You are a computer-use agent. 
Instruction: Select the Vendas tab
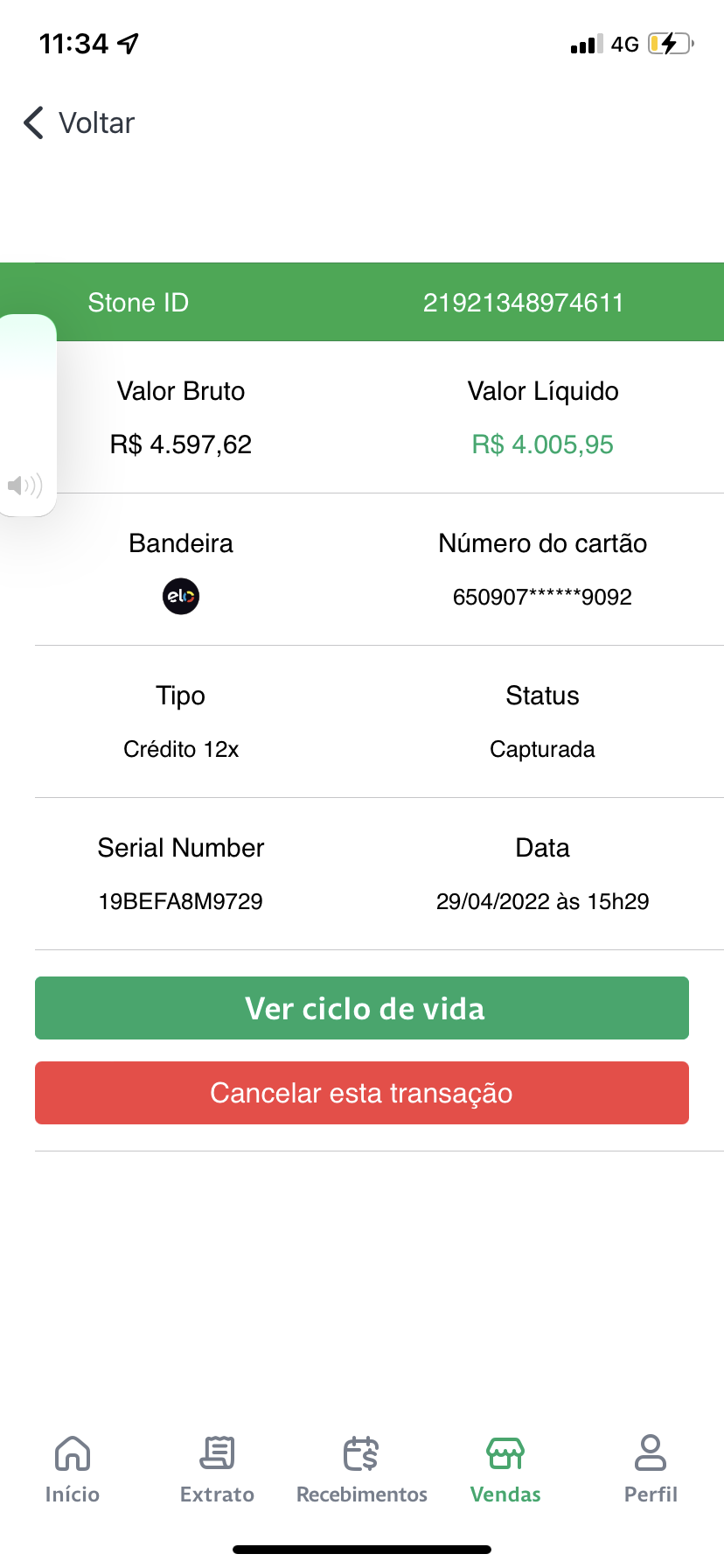click(x=505, y=1470)
